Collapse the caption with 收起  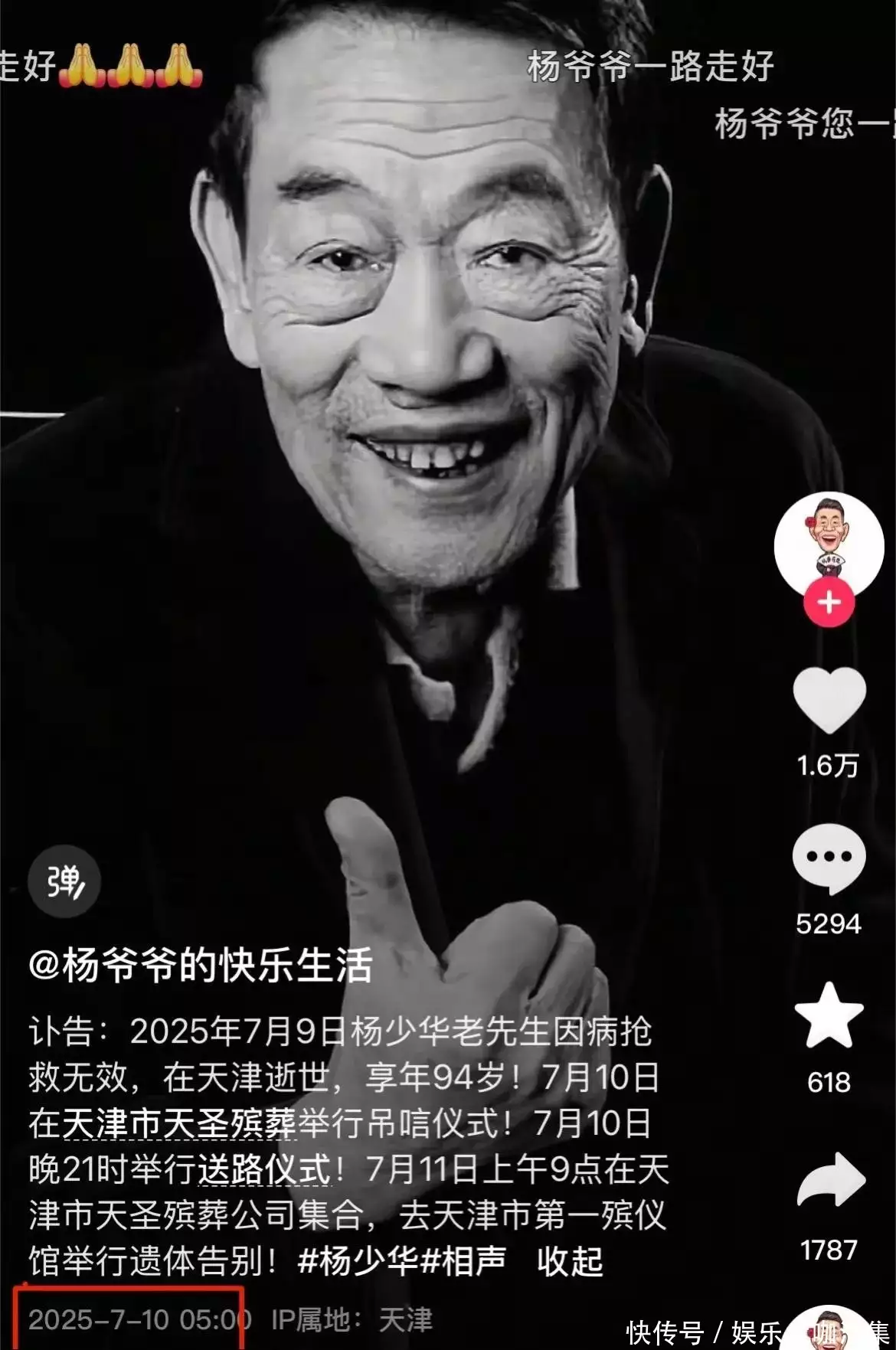tap(570, 1261)
